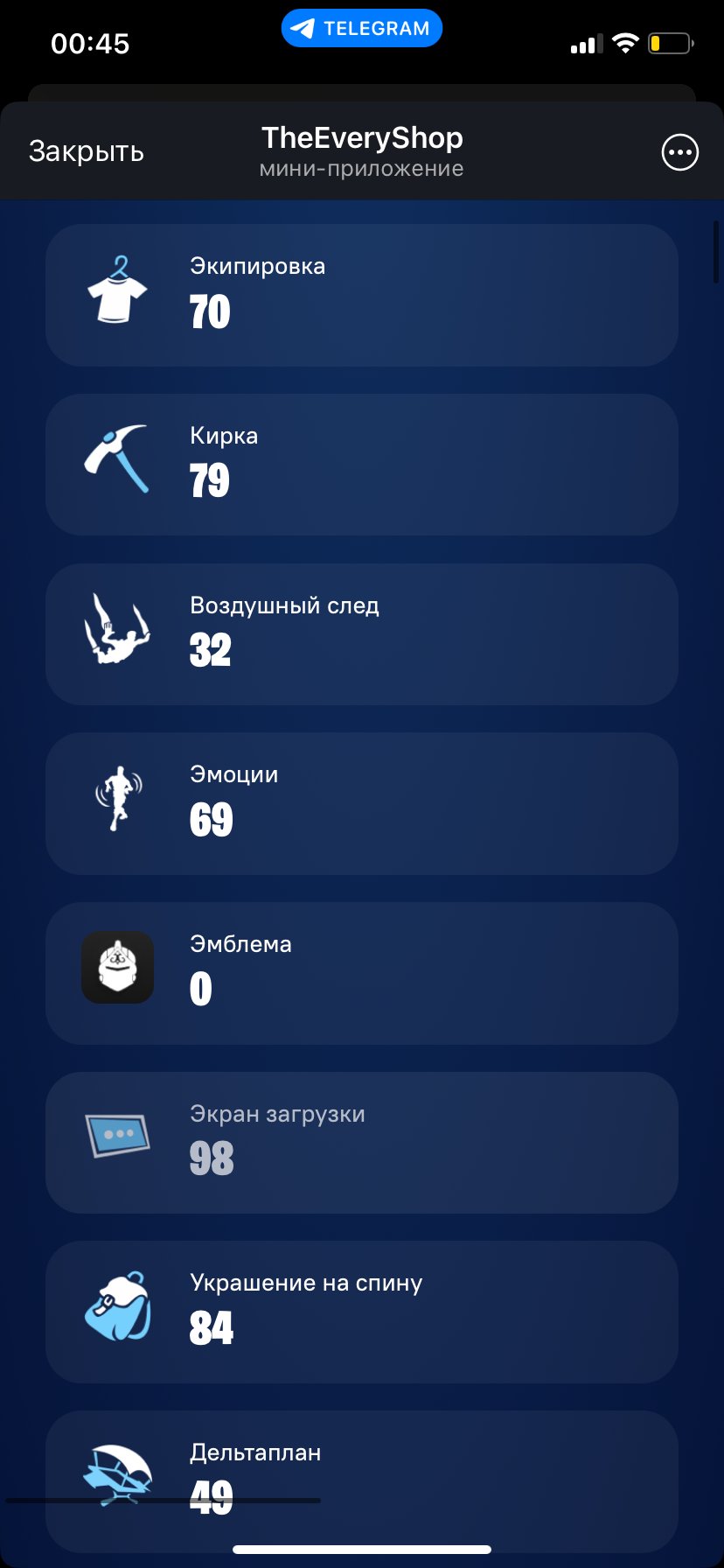Tap the home indicator bar at bottom

(362, 1547)
